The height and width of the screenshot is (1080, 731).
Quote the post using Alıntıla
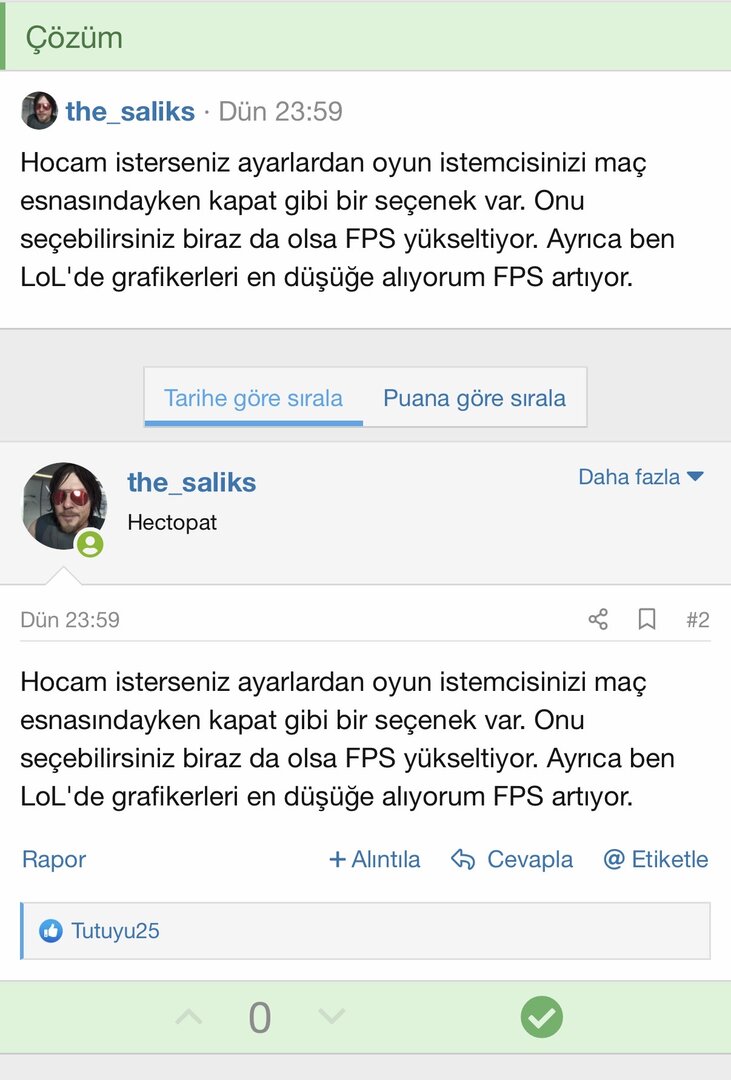coord(375,859)
